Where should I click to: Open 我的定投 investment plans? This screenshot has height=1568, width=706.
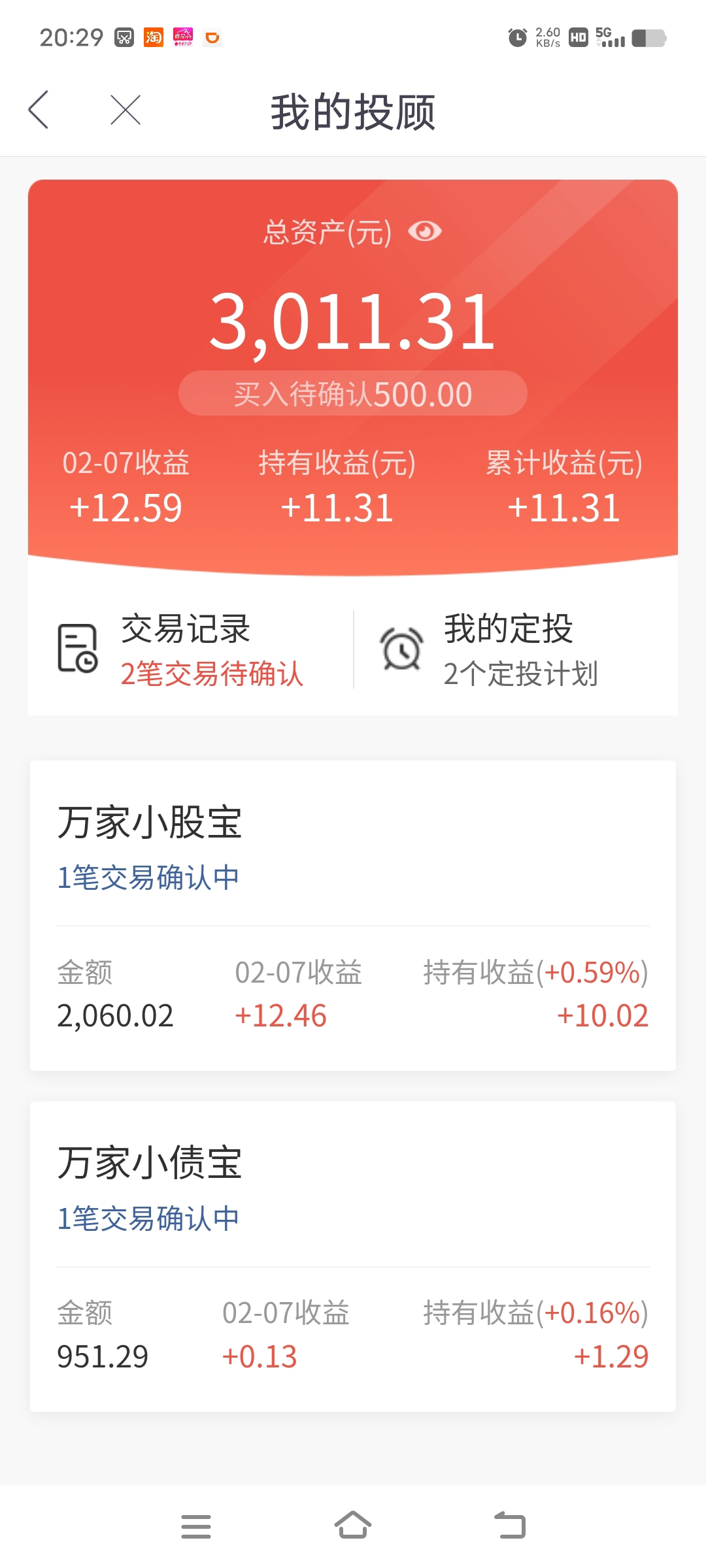[516, 649]
